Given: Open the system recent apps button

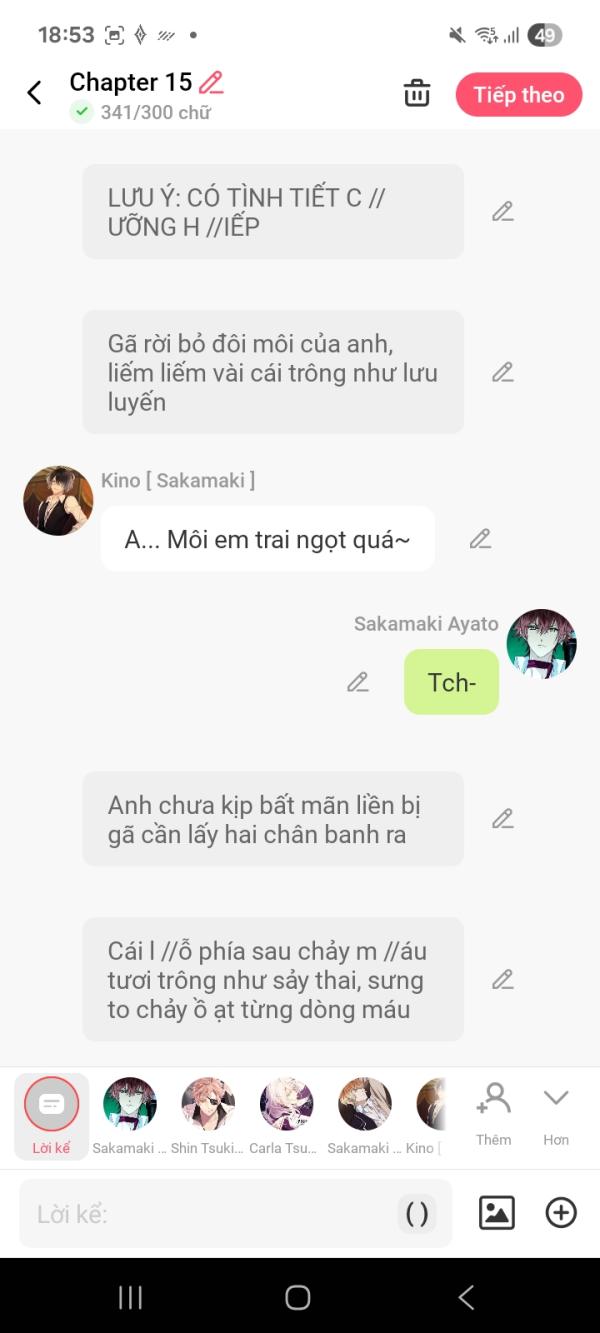Looking at the screenshot, I should click(x=130, y=1297).
